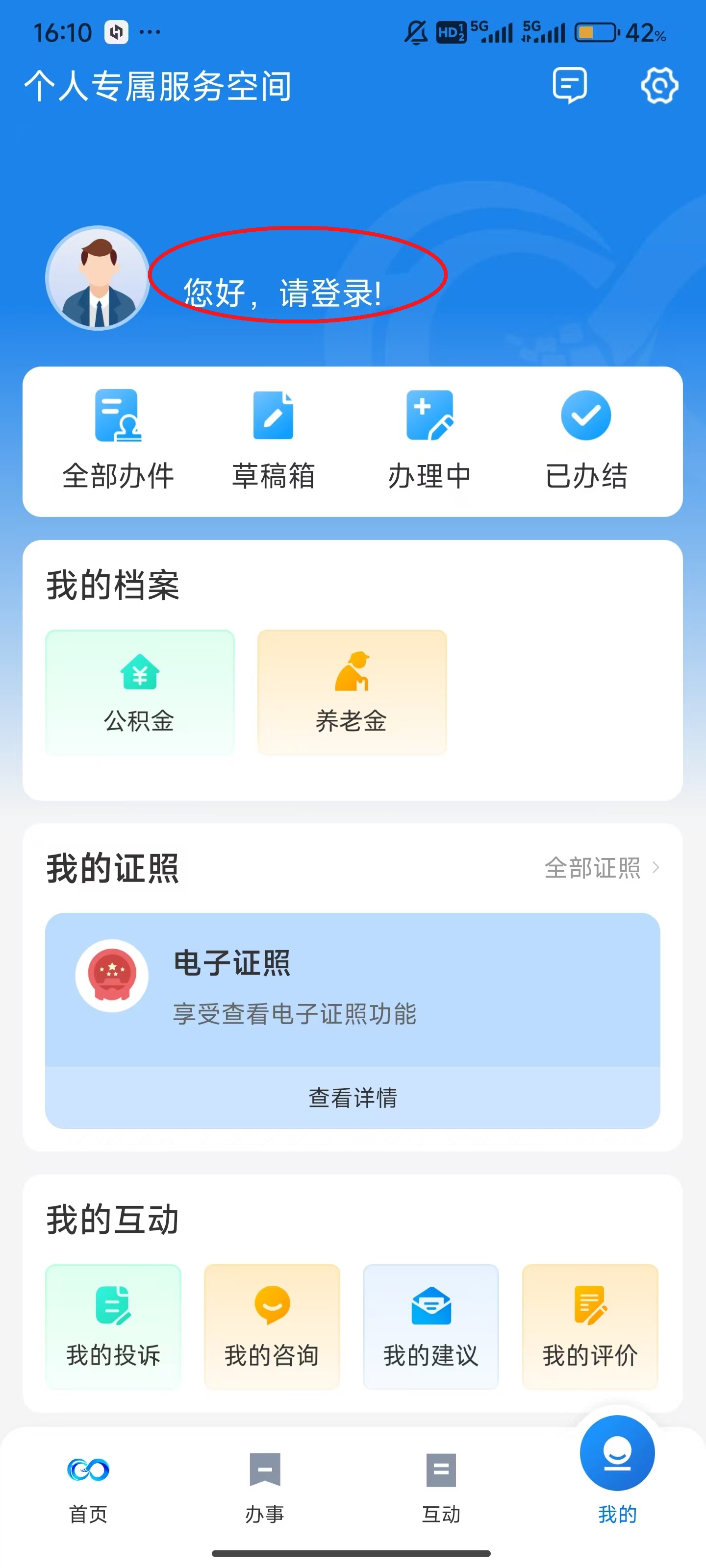This screenshot has height=1568, width=706.
Task: Open 全部证照 link
Action: pyautogui.click(x=601, y=868)
